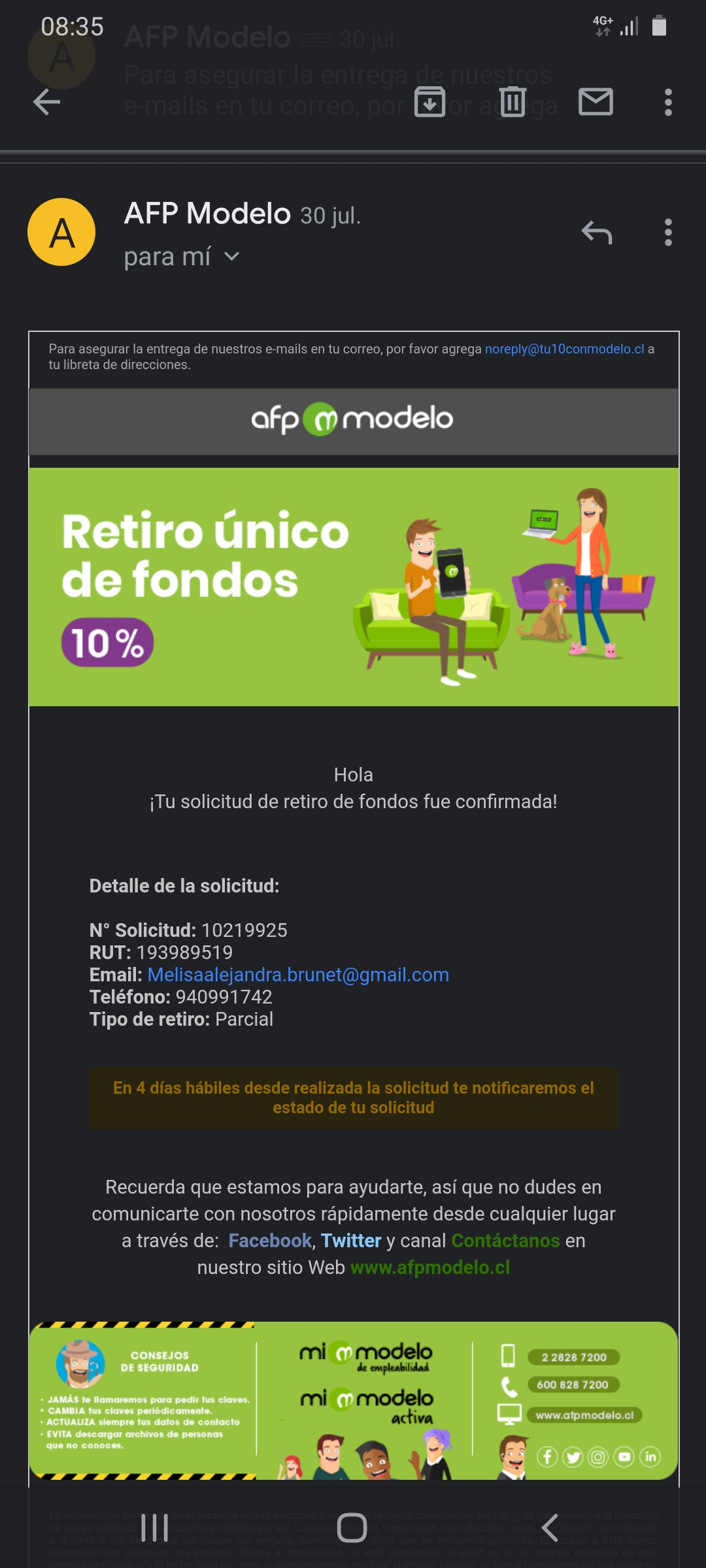Viewport: 706px width, 1568px height.
Task: Tap system recent apps button
Action: [155, 1527]
